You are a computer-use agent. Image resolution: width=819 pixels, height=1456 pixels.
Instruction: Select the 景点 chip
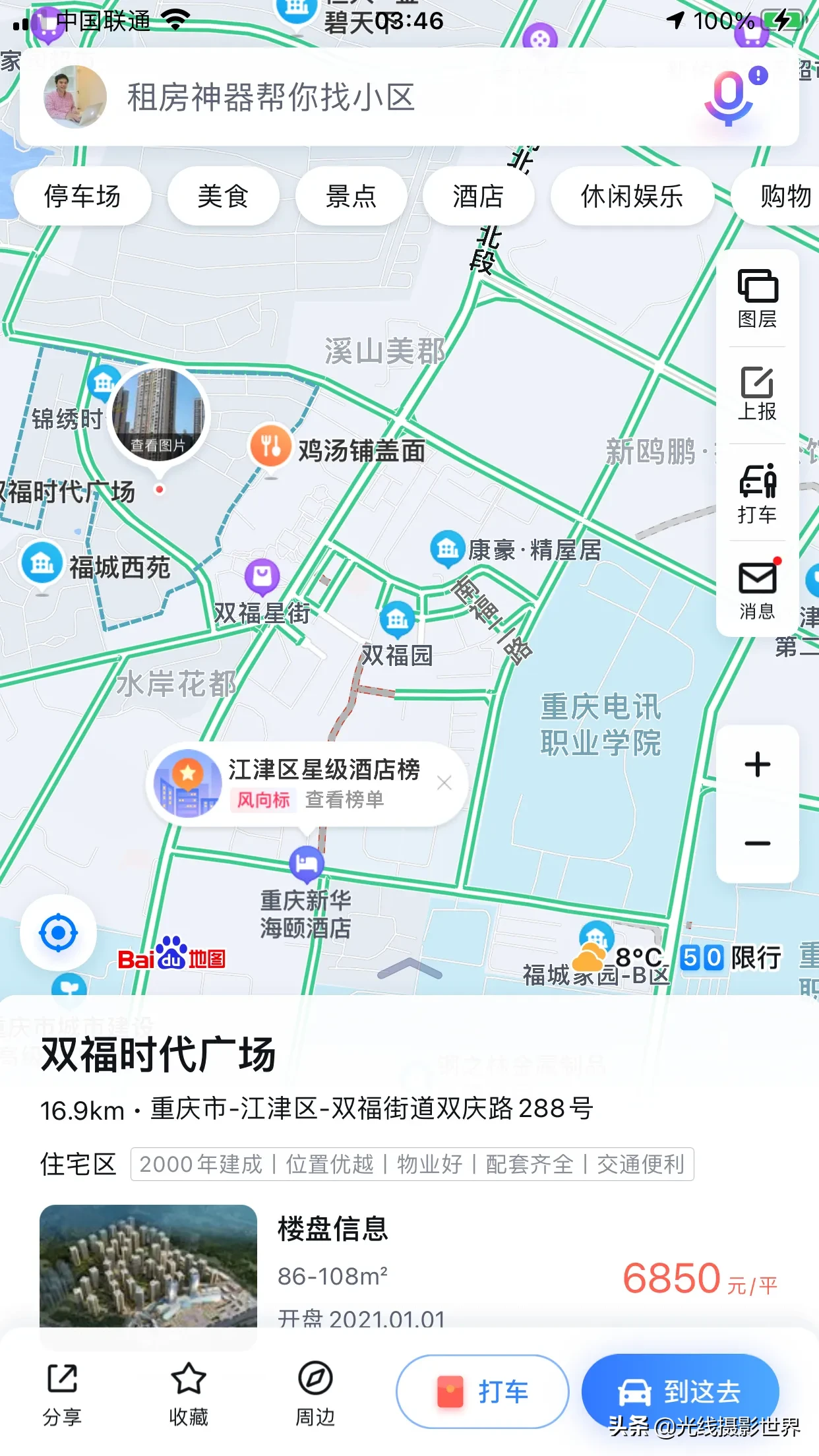pyautogui.click(x=351, y=196)
